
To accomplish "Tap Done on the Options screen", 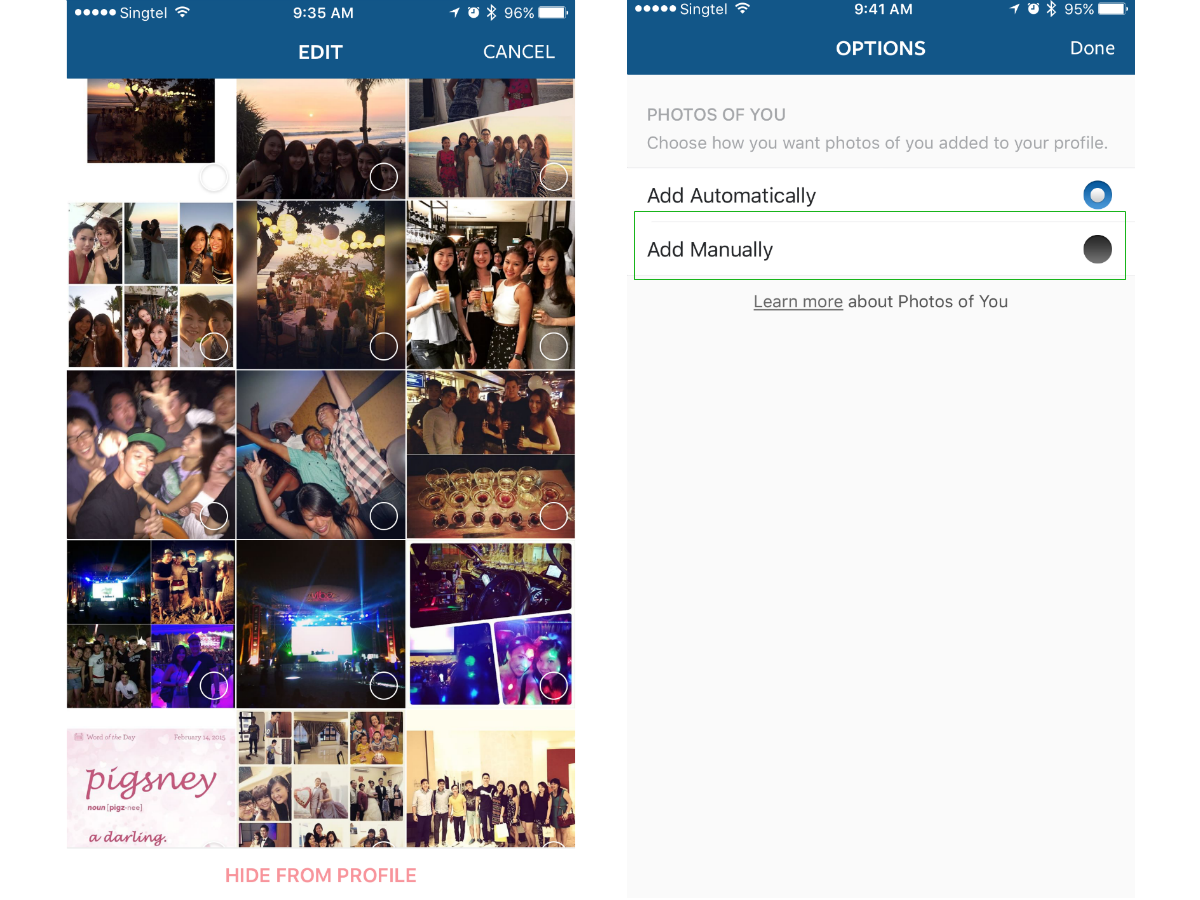I will click(1092, 48).
